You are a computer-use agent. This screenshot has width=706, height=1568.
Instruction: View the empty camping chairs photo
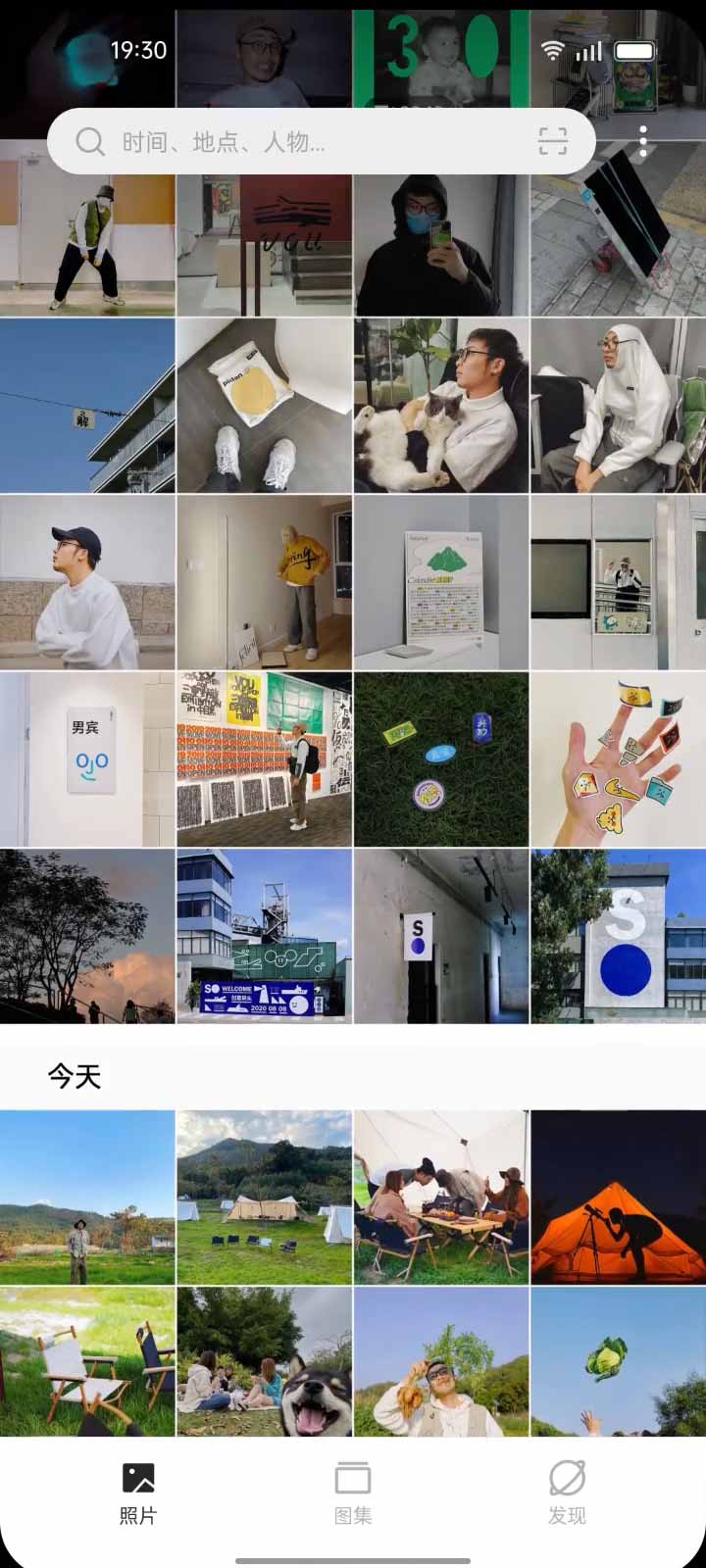[x=87, y=1362]
